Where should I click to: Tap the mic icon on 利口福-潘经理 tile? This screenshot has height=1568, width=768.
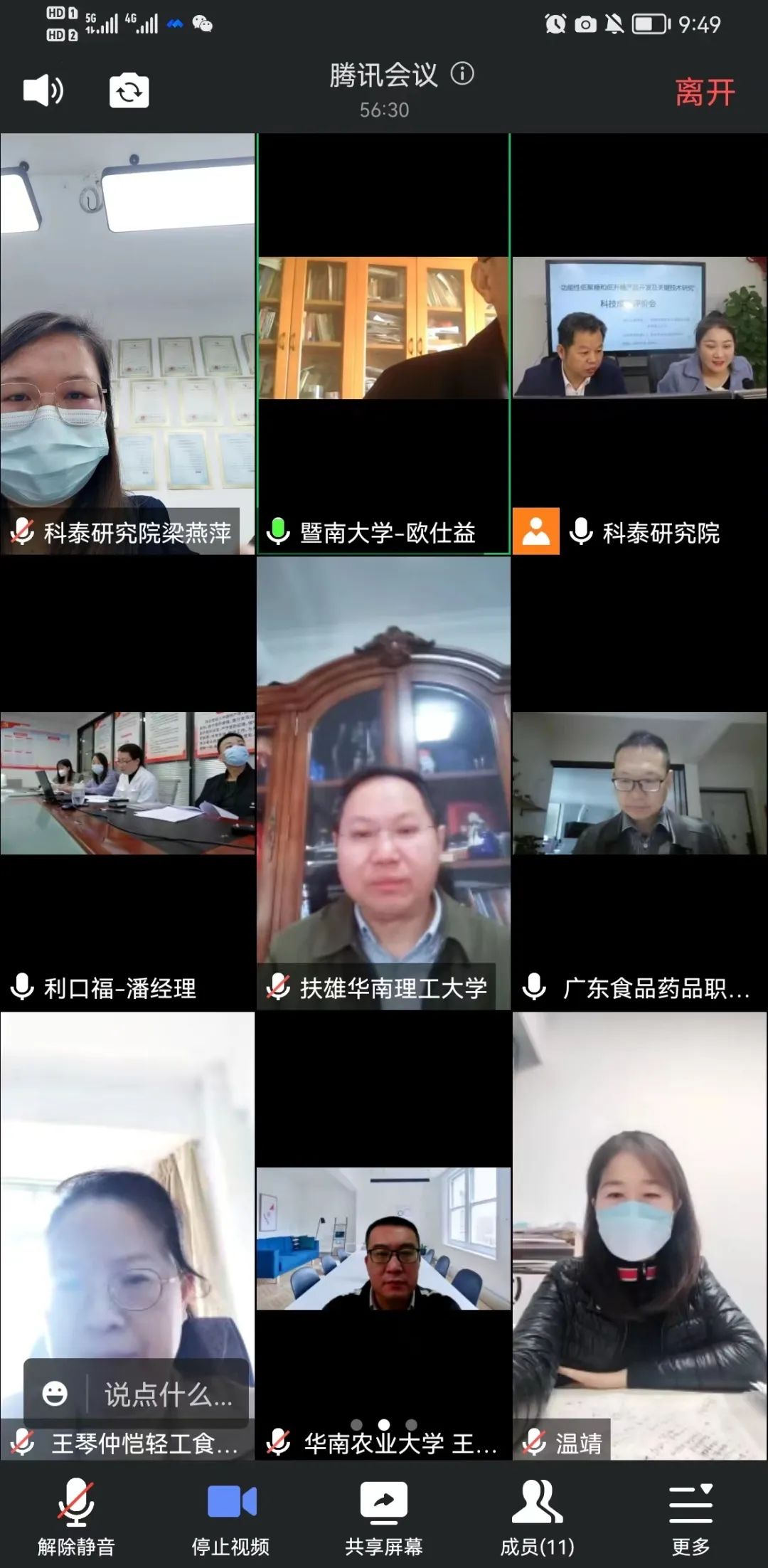tap(21, 987)
